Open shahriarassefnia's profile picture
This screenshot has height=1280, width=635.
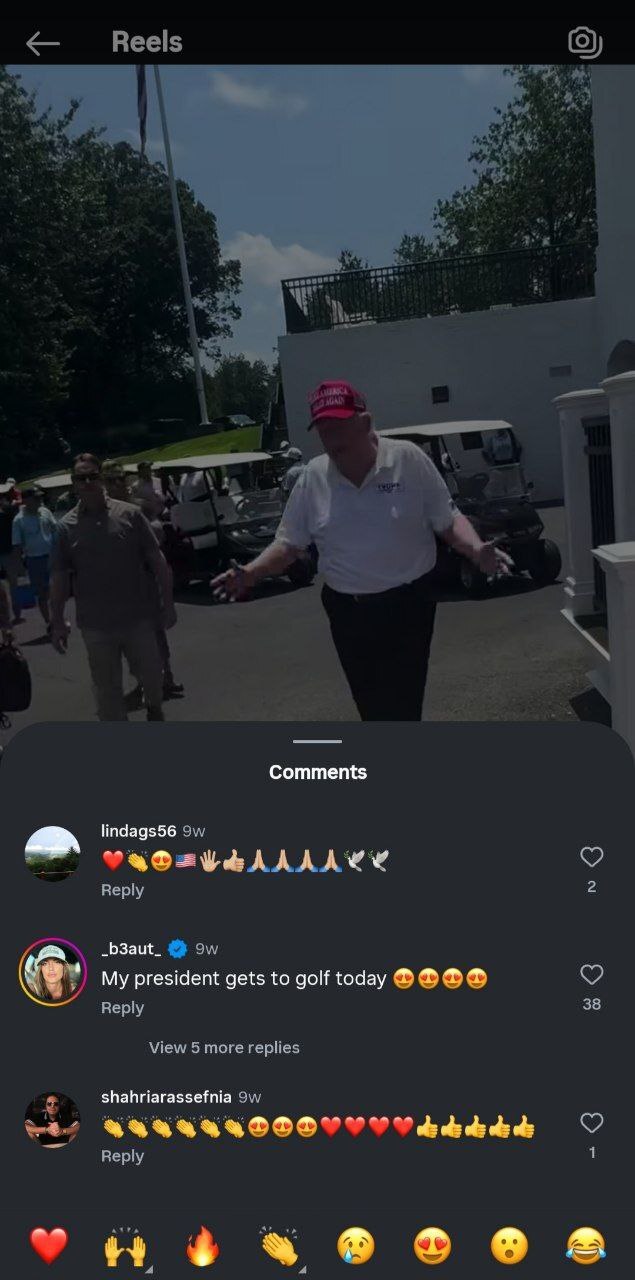[52, 1120]
